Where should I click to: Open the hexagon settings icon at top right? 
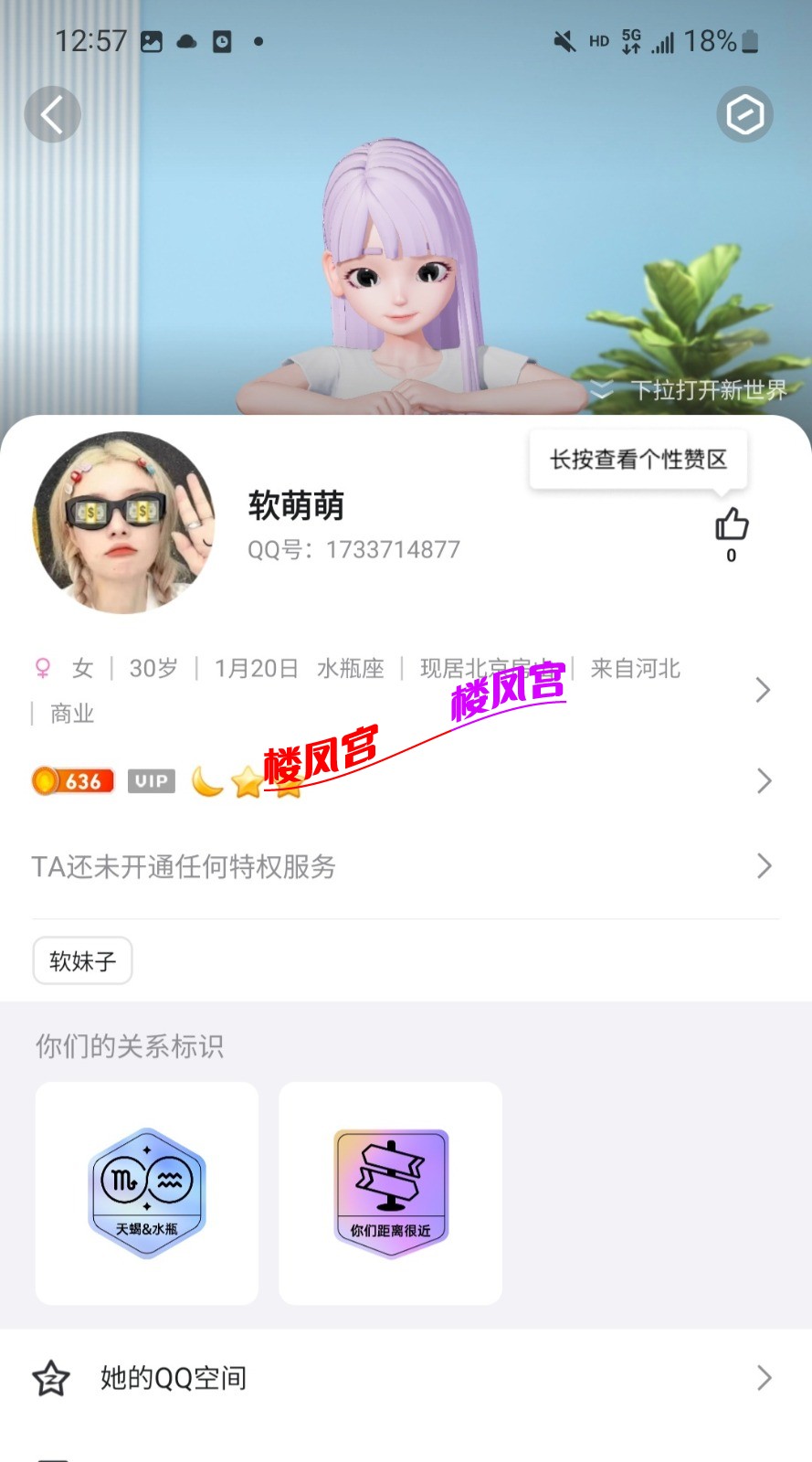pos(745,114)
